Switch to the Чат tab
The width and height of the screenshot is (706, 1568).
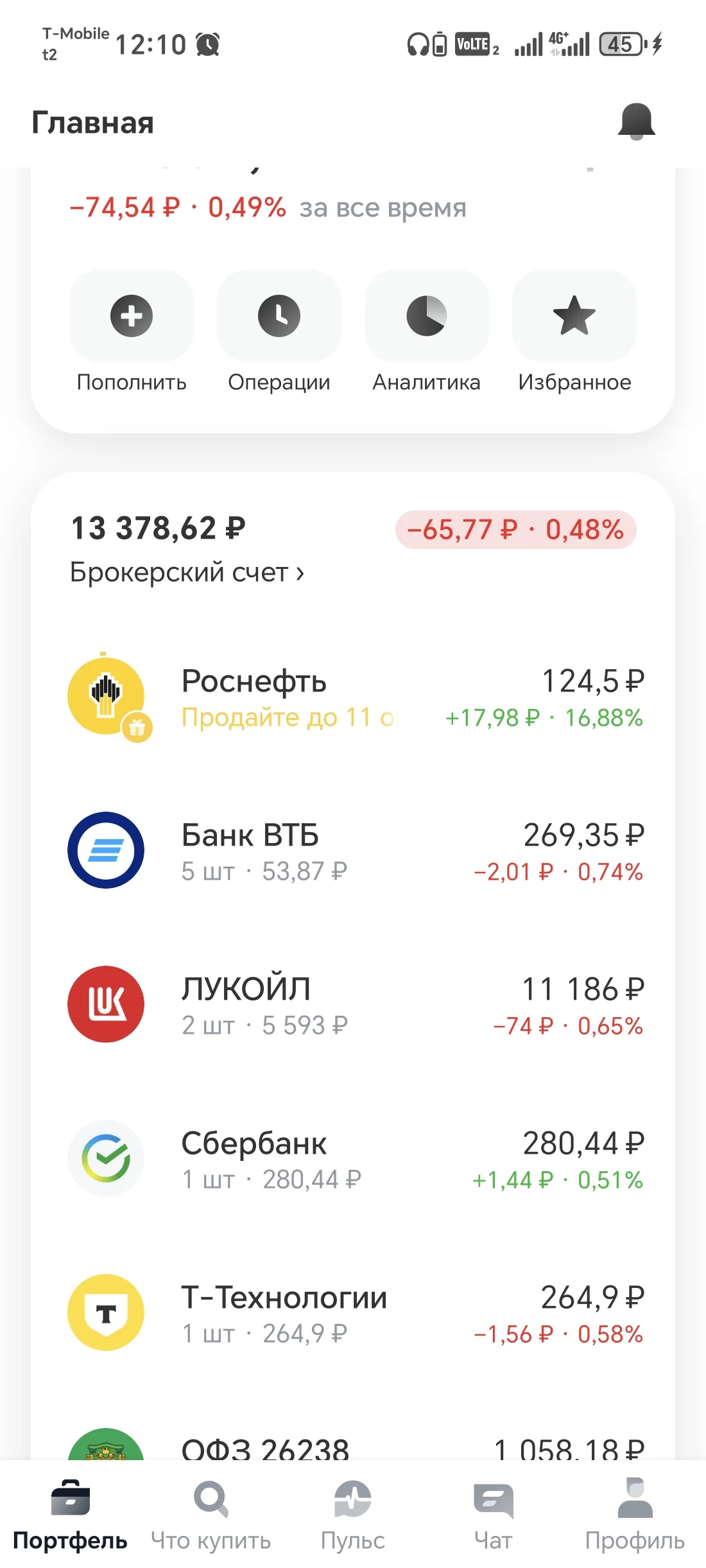click(x=494, y=1515)
